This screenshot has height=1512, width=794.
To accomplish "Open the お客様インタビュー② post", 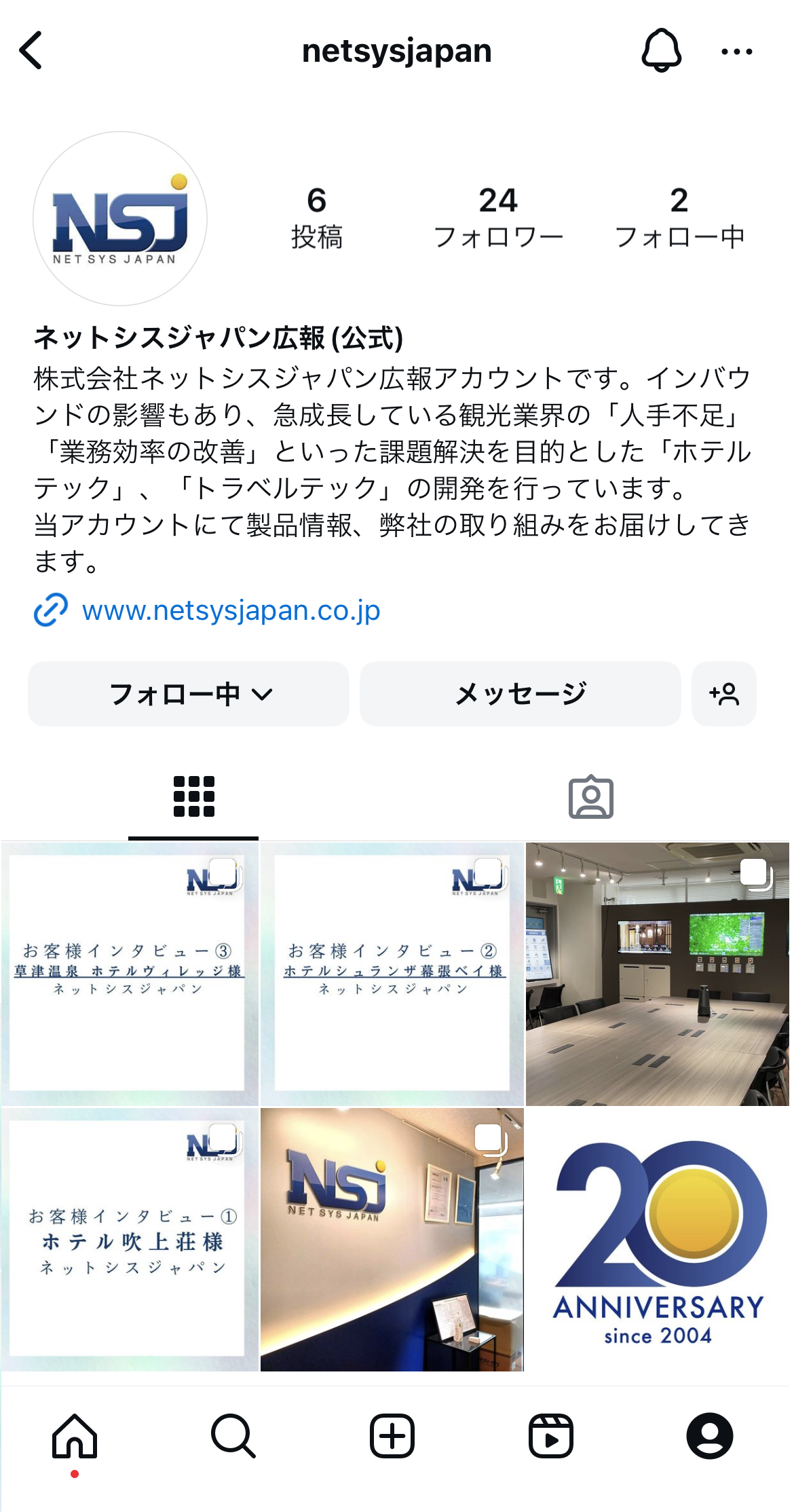I will pyautogui.click(x=392, y=974).
